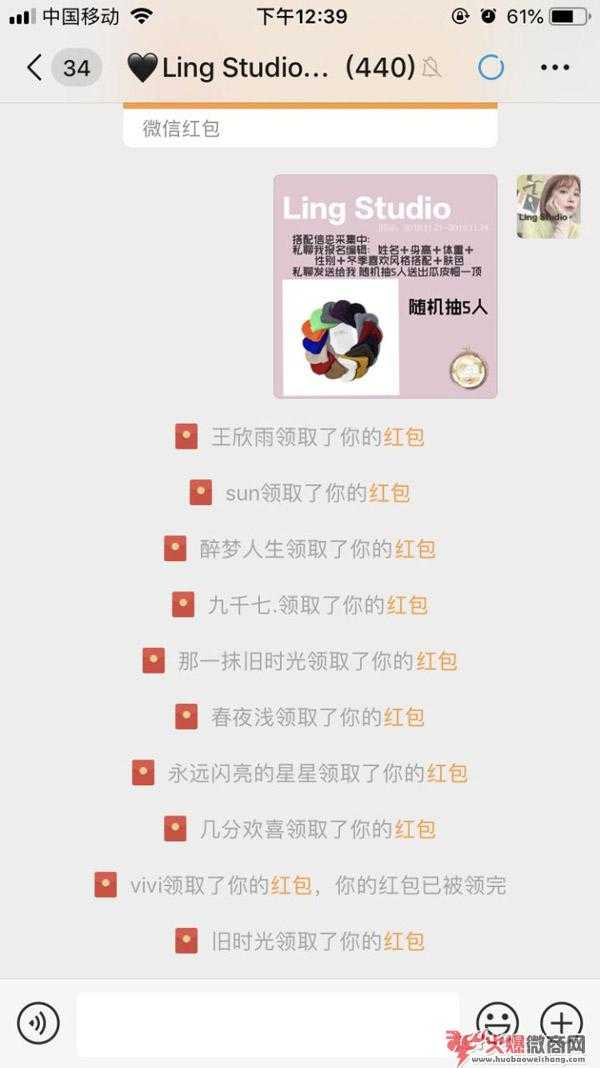The height and width of the screenshot is (1068, 600).
Task: Open 红包 link in 那一抹旧时光's claim notice
Action: pyautogui.click(x=437, y=661)
